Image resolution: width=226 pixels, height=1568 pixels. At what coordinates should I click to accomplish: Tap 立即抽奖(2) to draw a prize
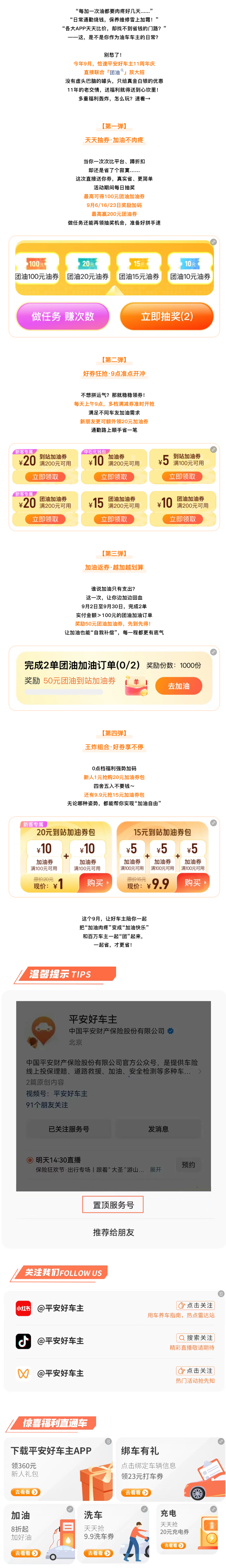(166, 316)
